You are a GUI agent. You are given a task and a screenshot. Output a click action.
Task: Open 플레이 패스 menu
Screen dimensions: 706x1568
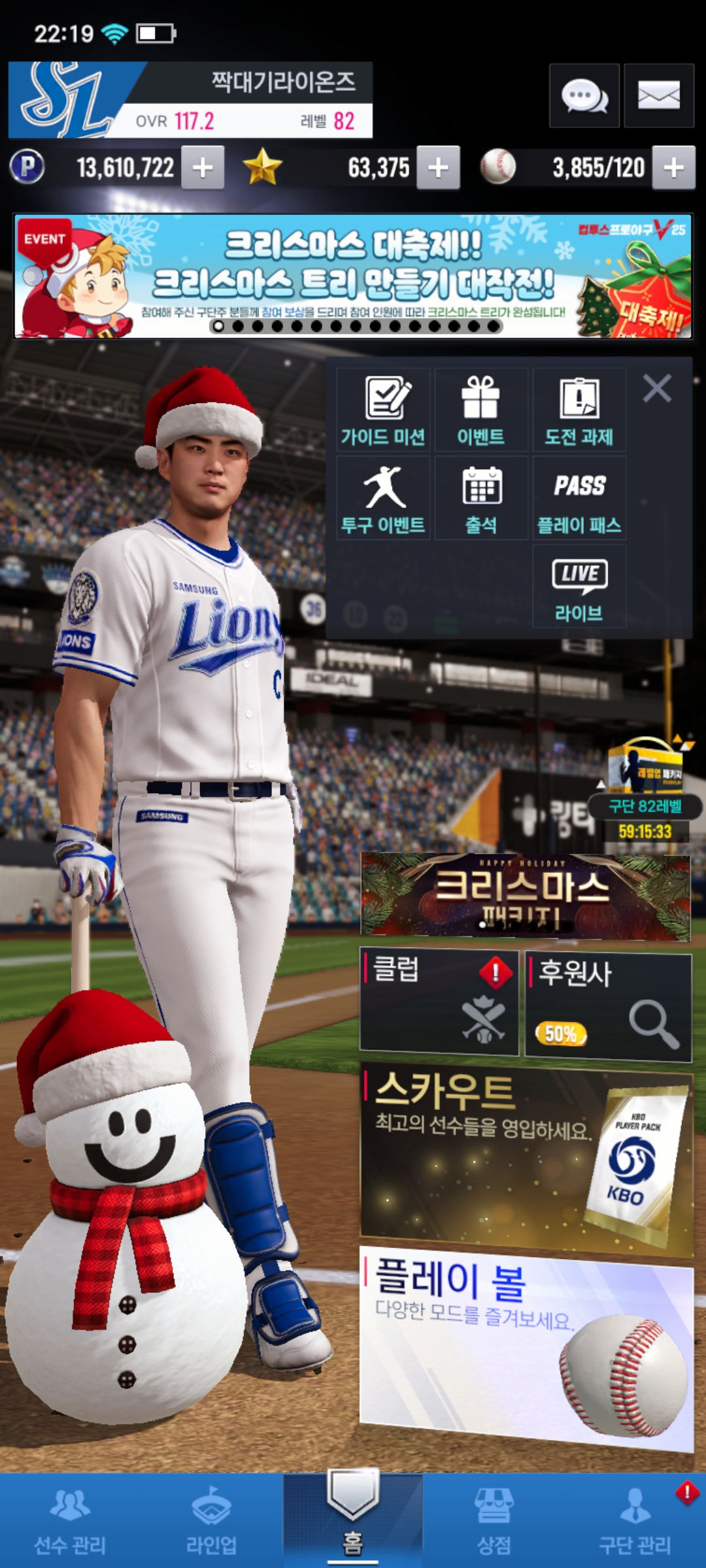(x=579, y=498)
